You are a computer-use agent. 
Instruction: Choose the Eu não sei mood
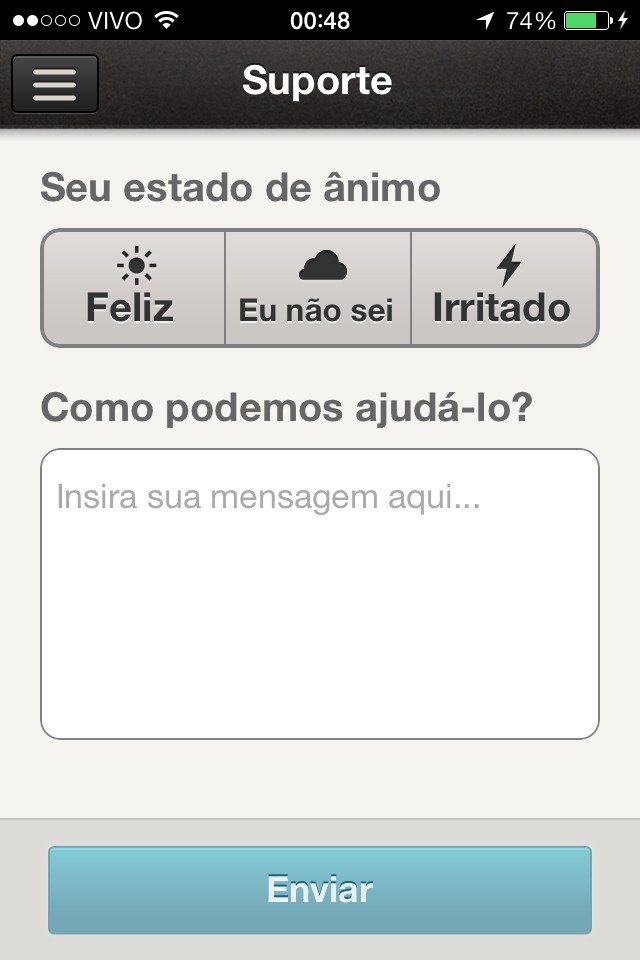pos(318,288)
